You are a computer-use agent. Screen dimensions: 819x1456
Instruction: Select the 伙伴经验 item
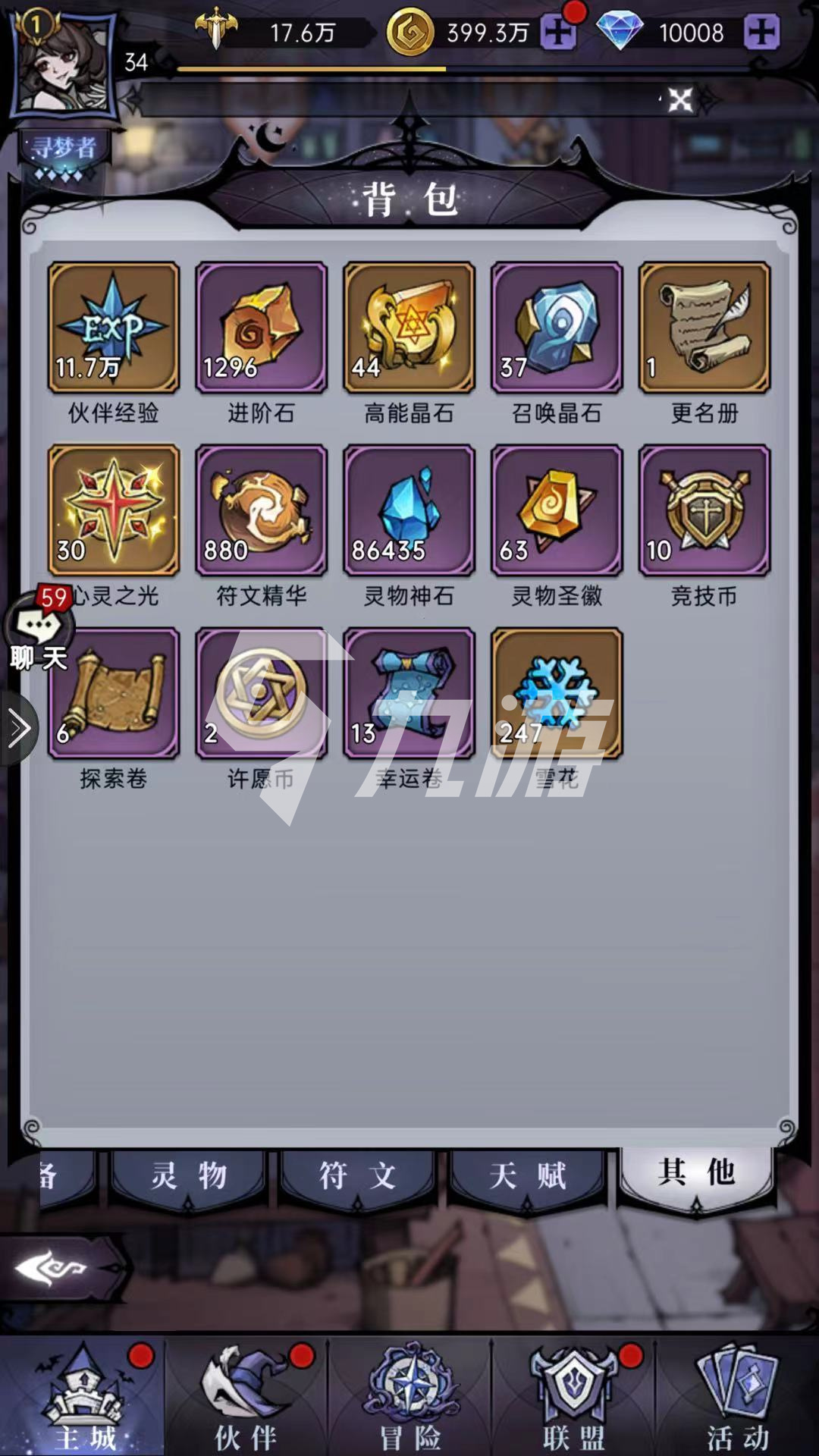tap(114, 328)
